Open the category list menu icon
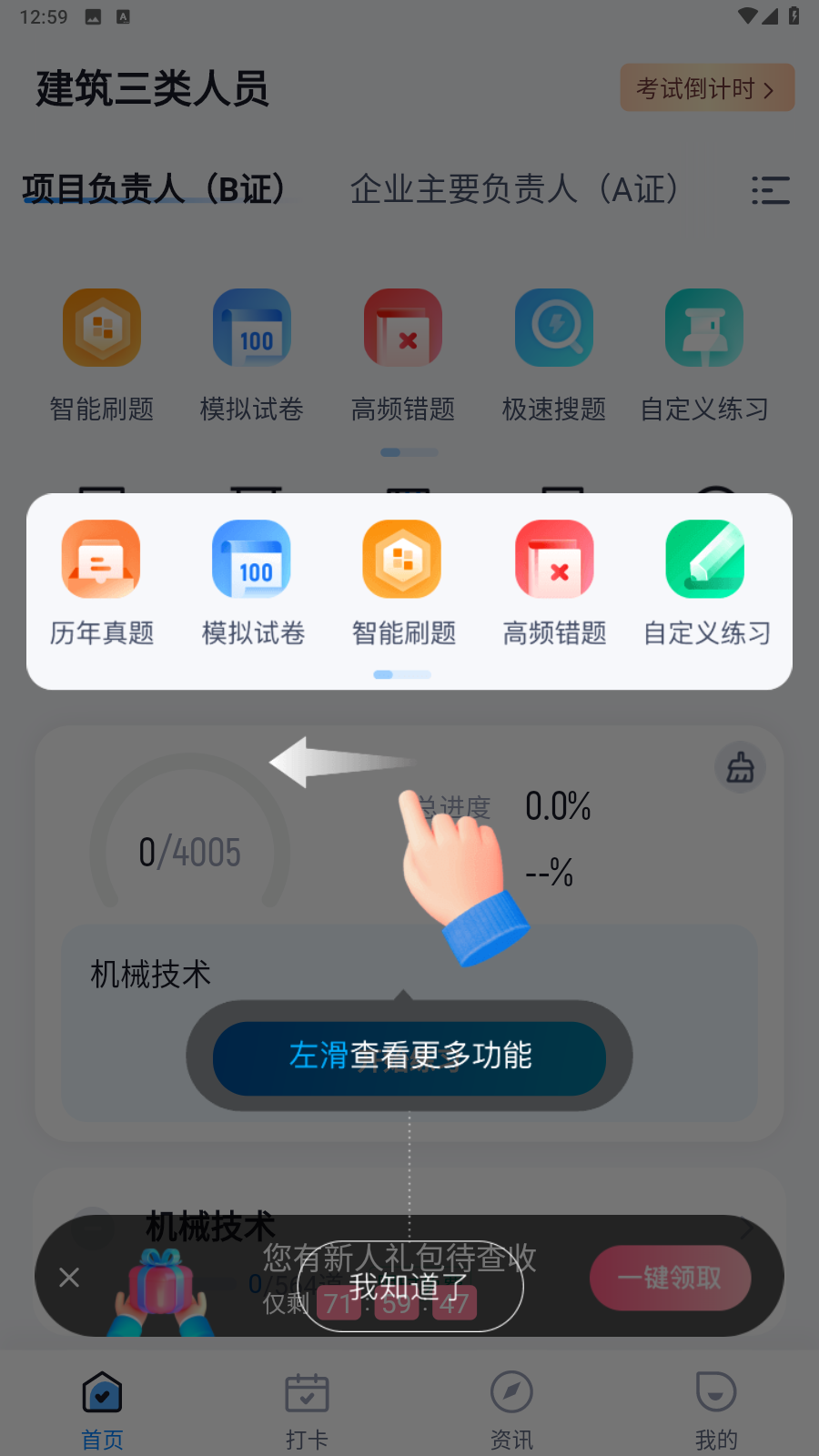The image size is (819, 1456). 770,190
